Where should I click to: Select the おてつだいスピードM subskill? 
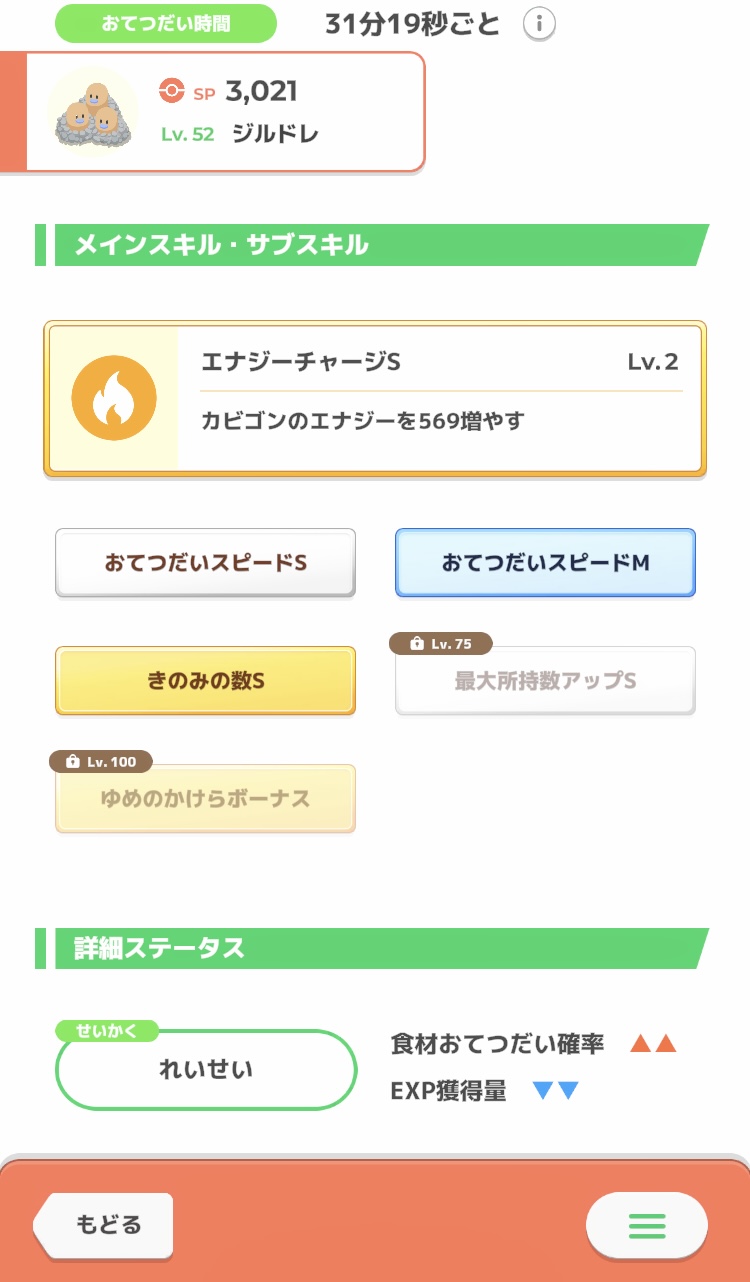544,562
